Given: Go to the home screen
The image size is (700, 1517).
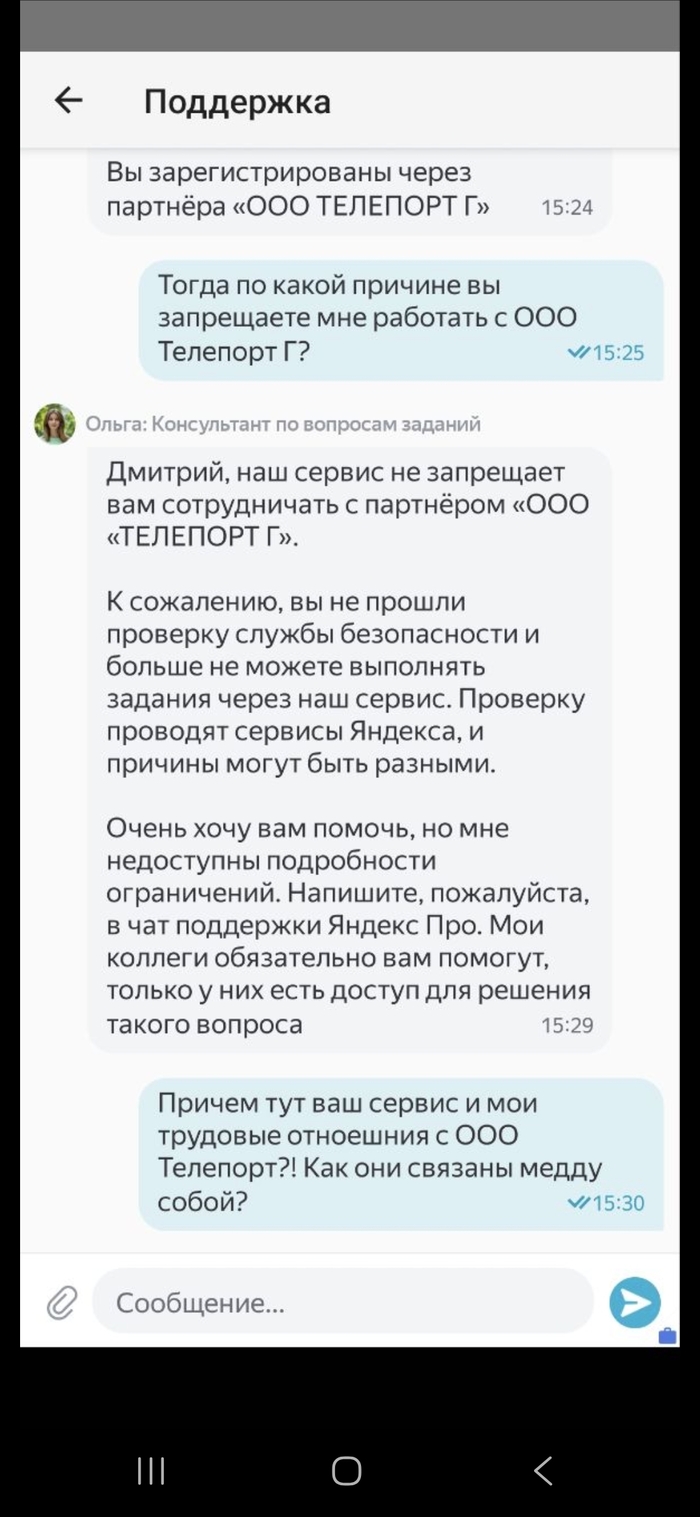Looking at the screenshot, I should coord(346,1470).
